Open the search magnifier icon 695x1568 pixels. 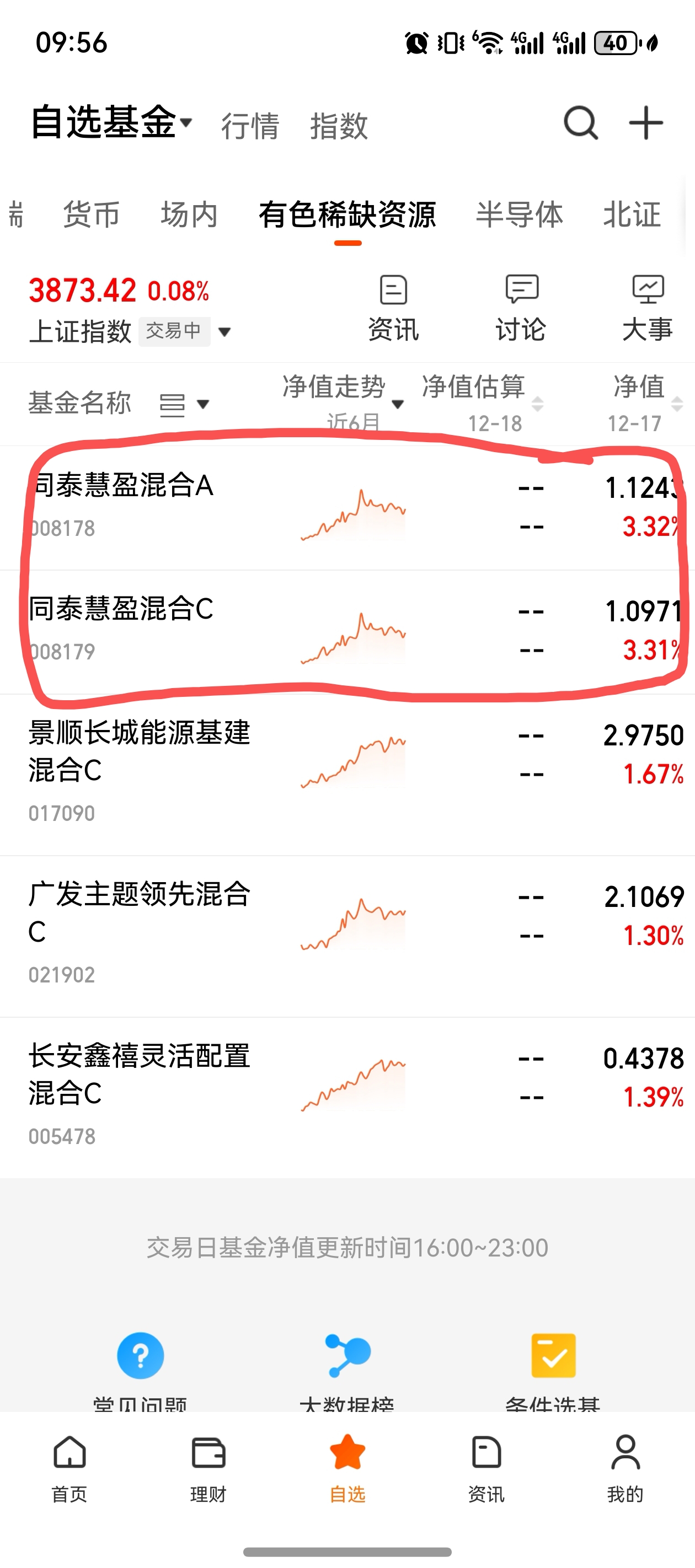point(580,123)
